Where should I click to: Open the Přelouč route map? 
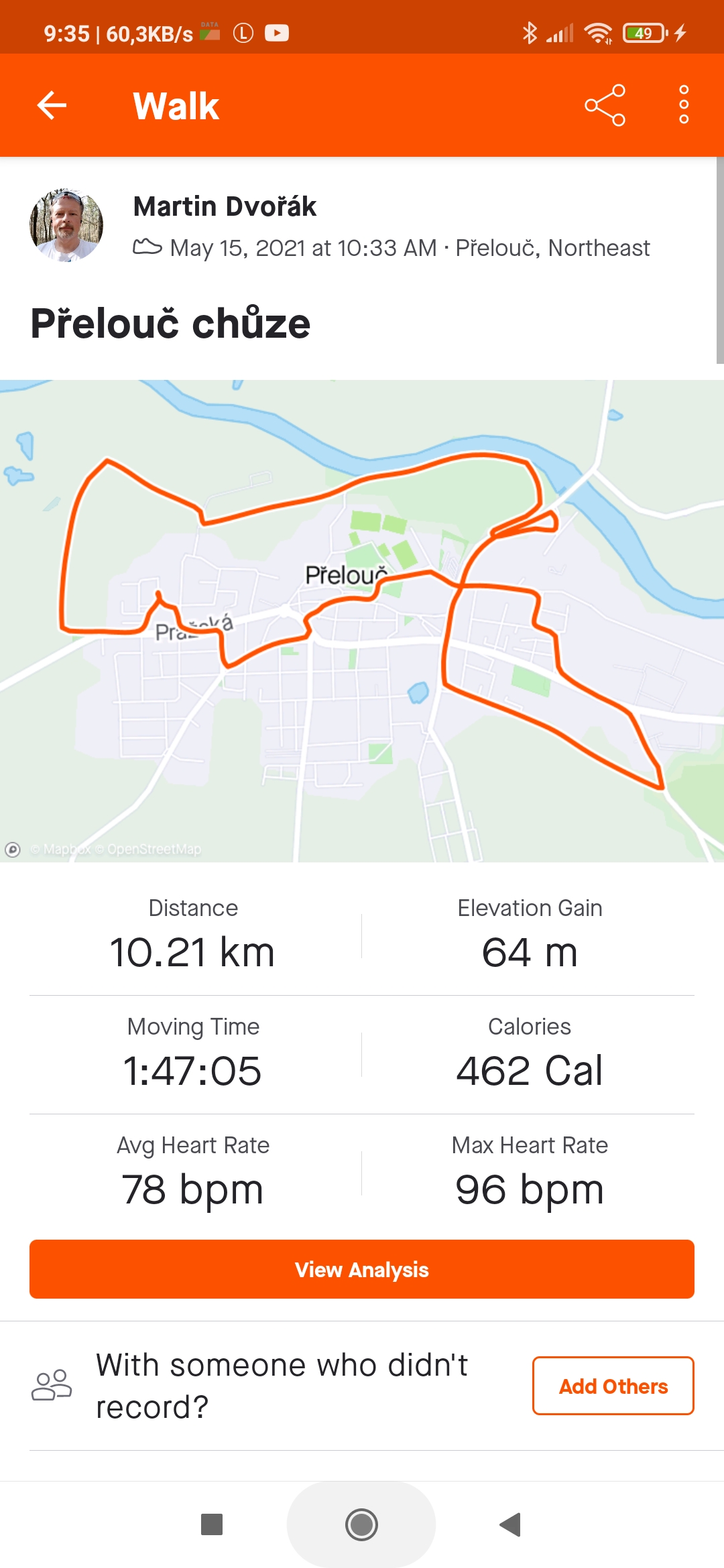[x=362, y=620]
